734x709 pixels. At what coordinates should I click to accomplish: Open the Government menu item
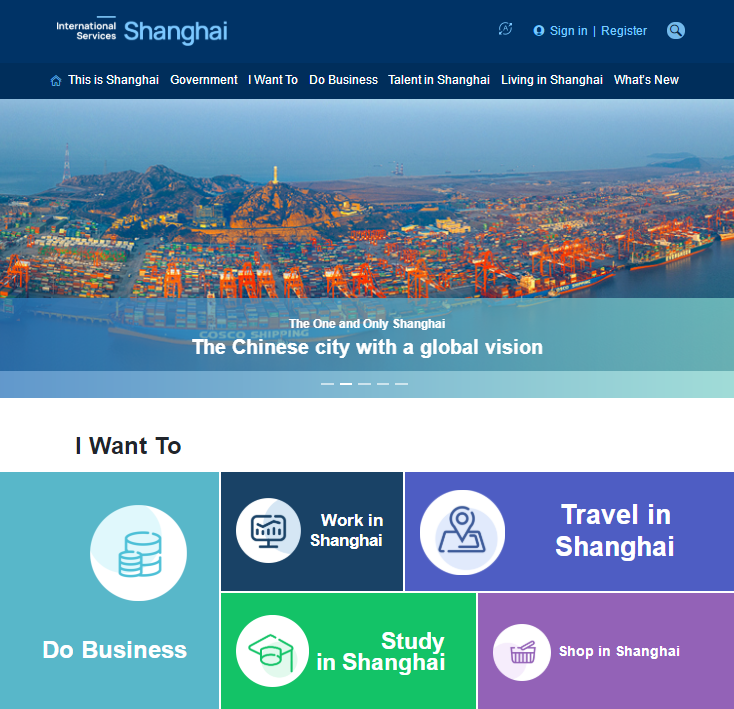pyautogui.click(x=204, y=80)
